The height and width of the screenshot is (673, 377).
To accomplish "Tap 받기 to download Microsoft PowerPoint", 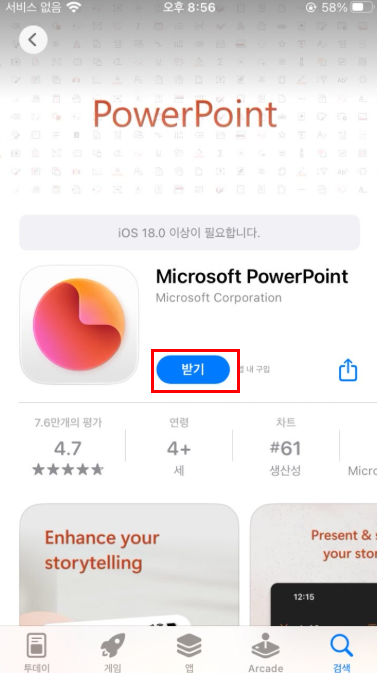I will click(x=193, y=370).
